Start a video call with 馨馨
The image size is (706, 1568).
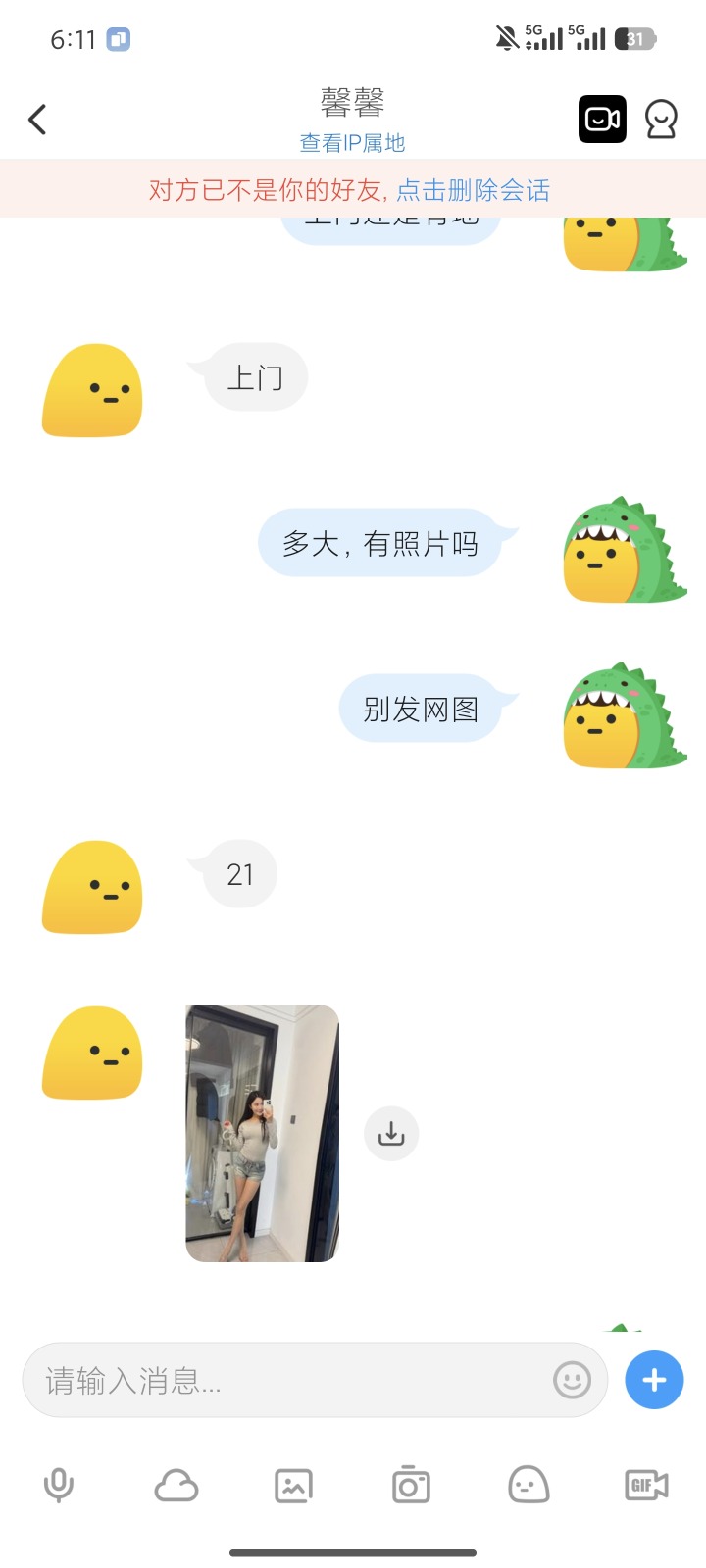(x=602, y=119)
